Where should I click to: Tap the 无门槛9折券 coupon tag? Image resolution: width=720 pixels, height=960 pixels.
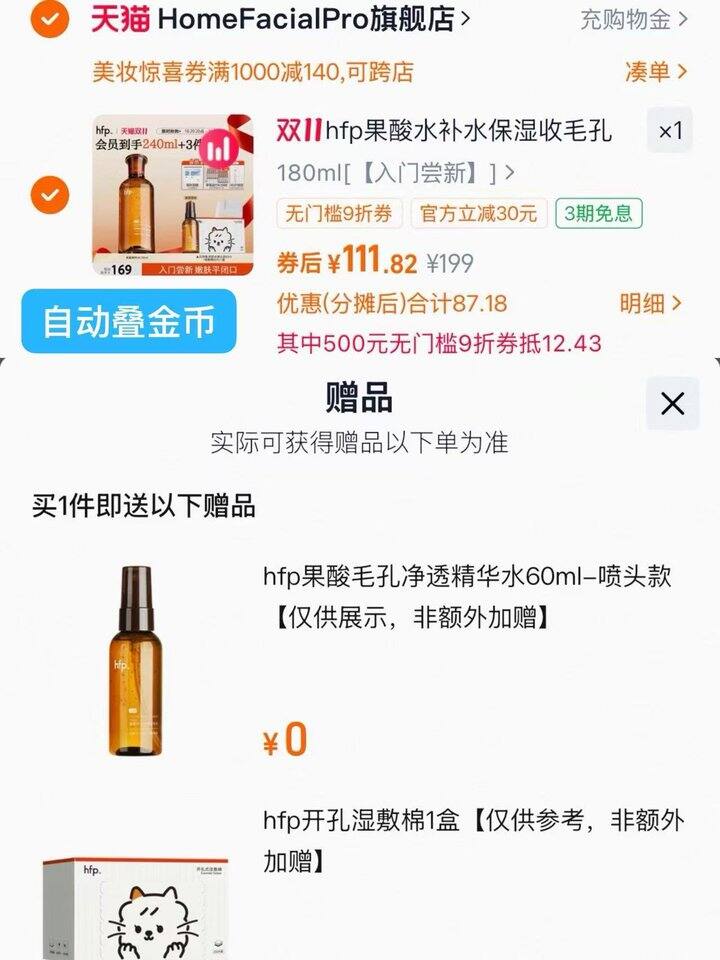pyautogui.click(x=339, y=213)
